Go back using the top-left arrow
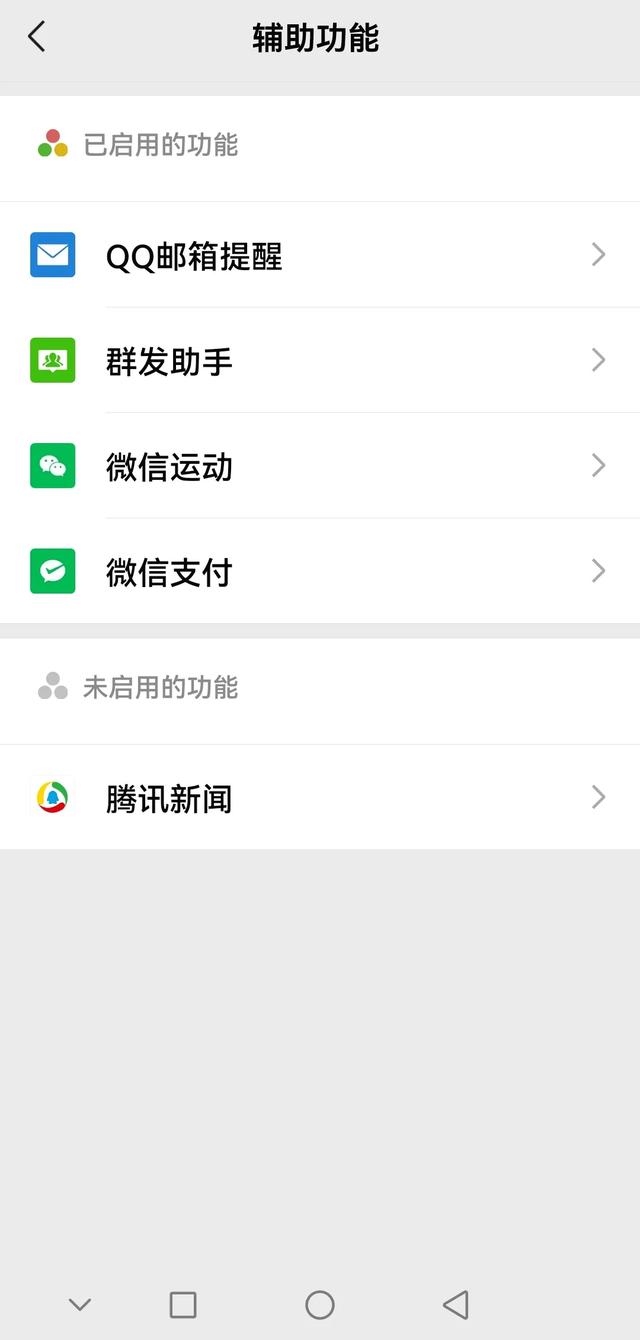 click(37, 38)
